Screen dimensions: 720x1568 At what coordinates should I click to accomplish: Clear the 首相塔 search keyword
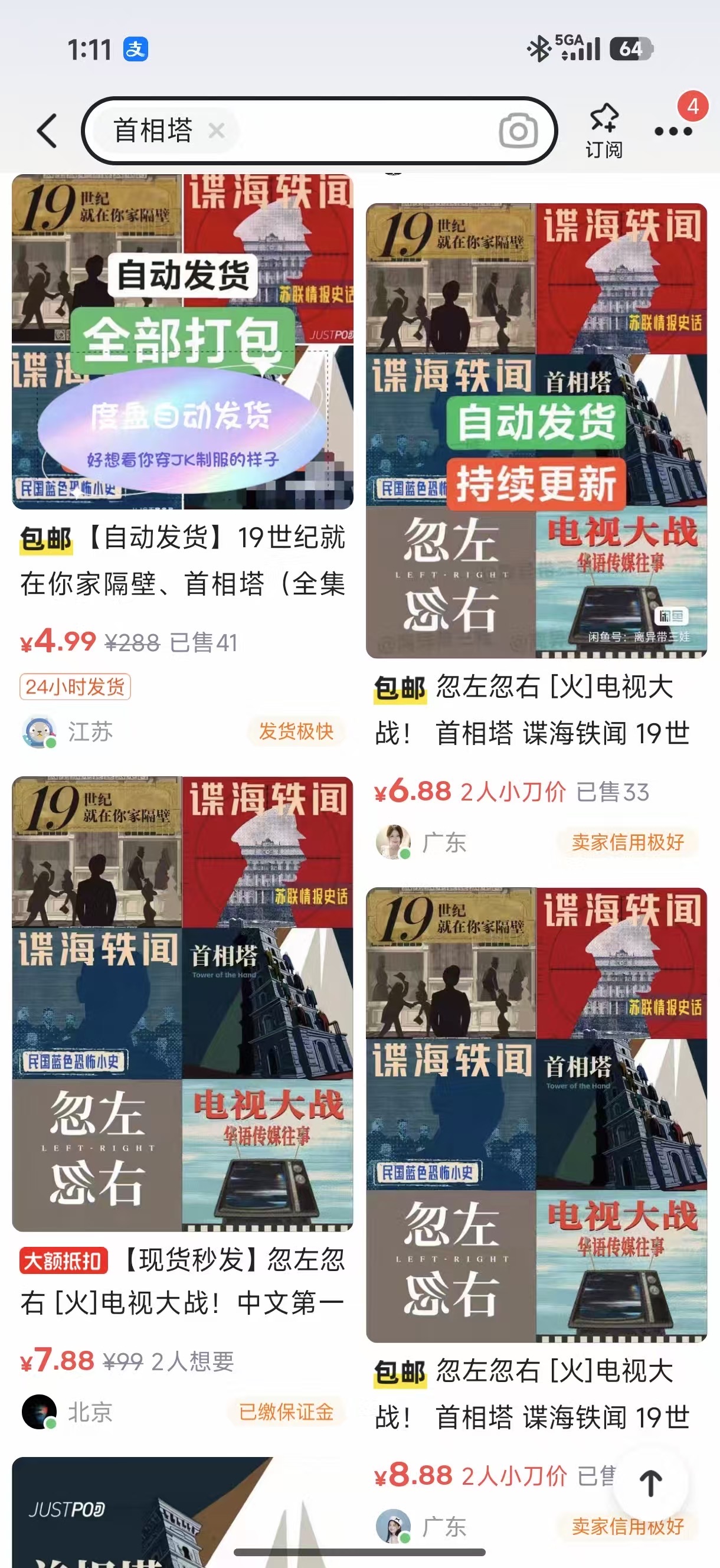click(x=217, y=130)
